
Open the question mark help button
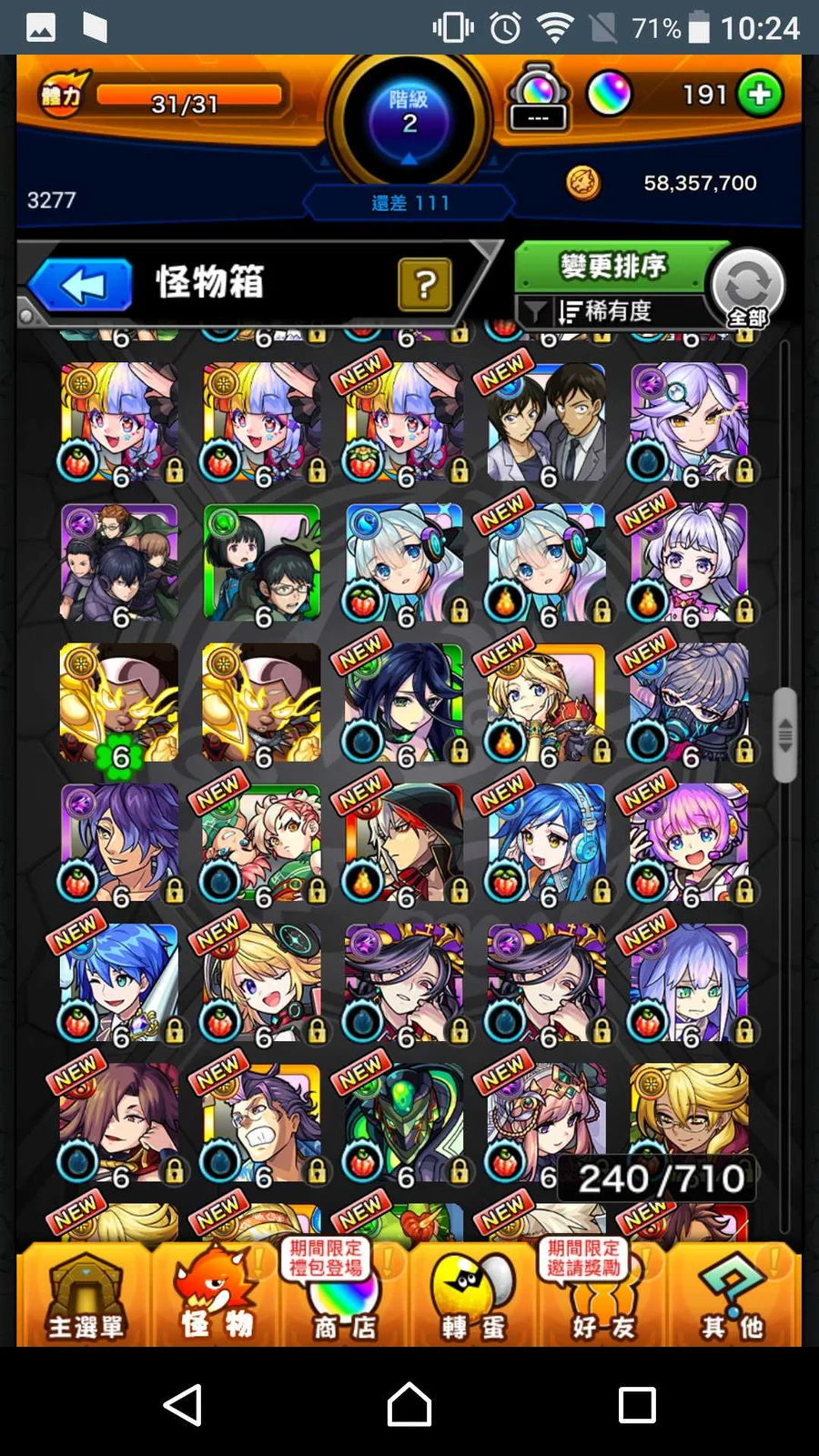(x=424, y=284)
